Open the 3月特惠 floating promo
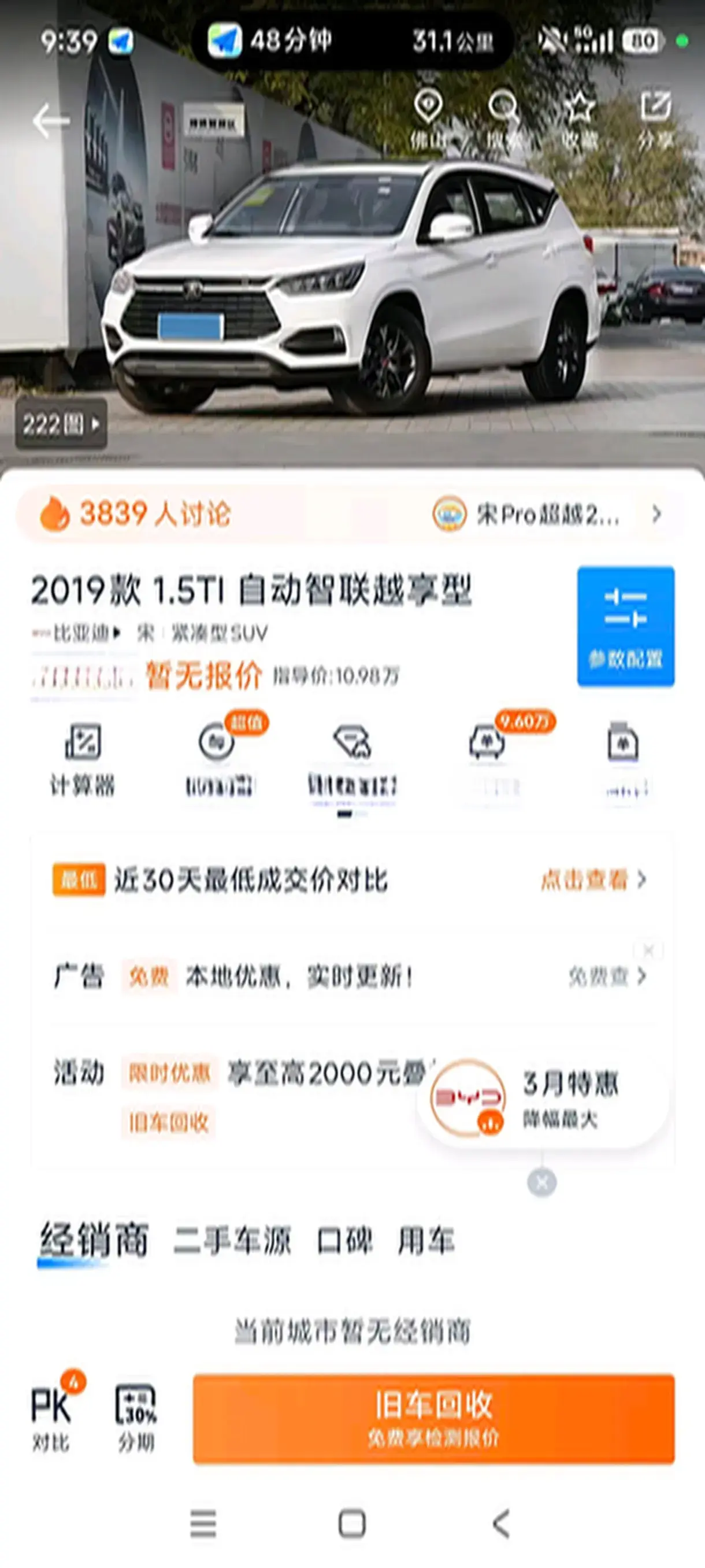705x1568 pixels. click(543, 1099)
